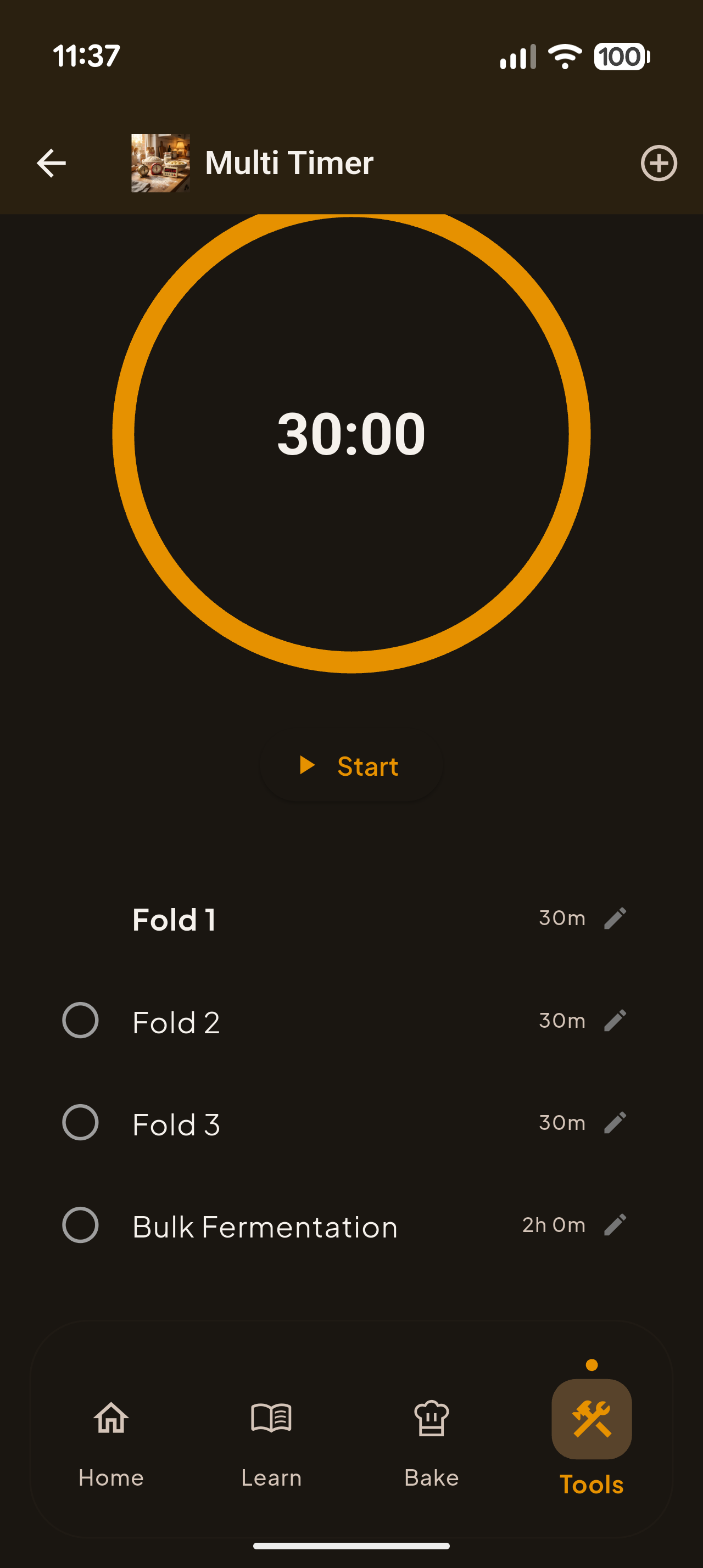Select the Fold 2 radio circle

[x=80, y=1020]
